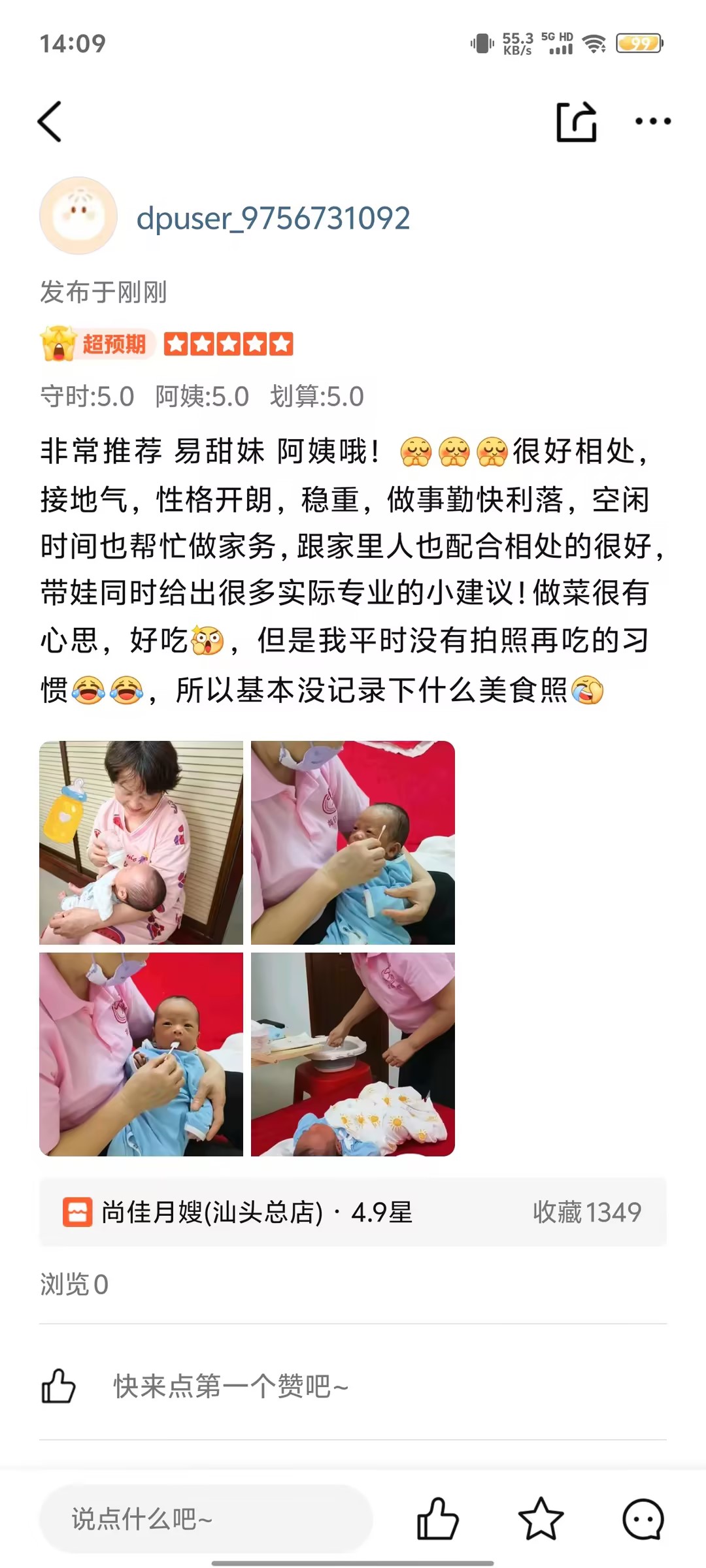Screen dimensions: 706x1568
Task: Open photo of baby's mouth being cleaned
Action: coord(141,1054)
